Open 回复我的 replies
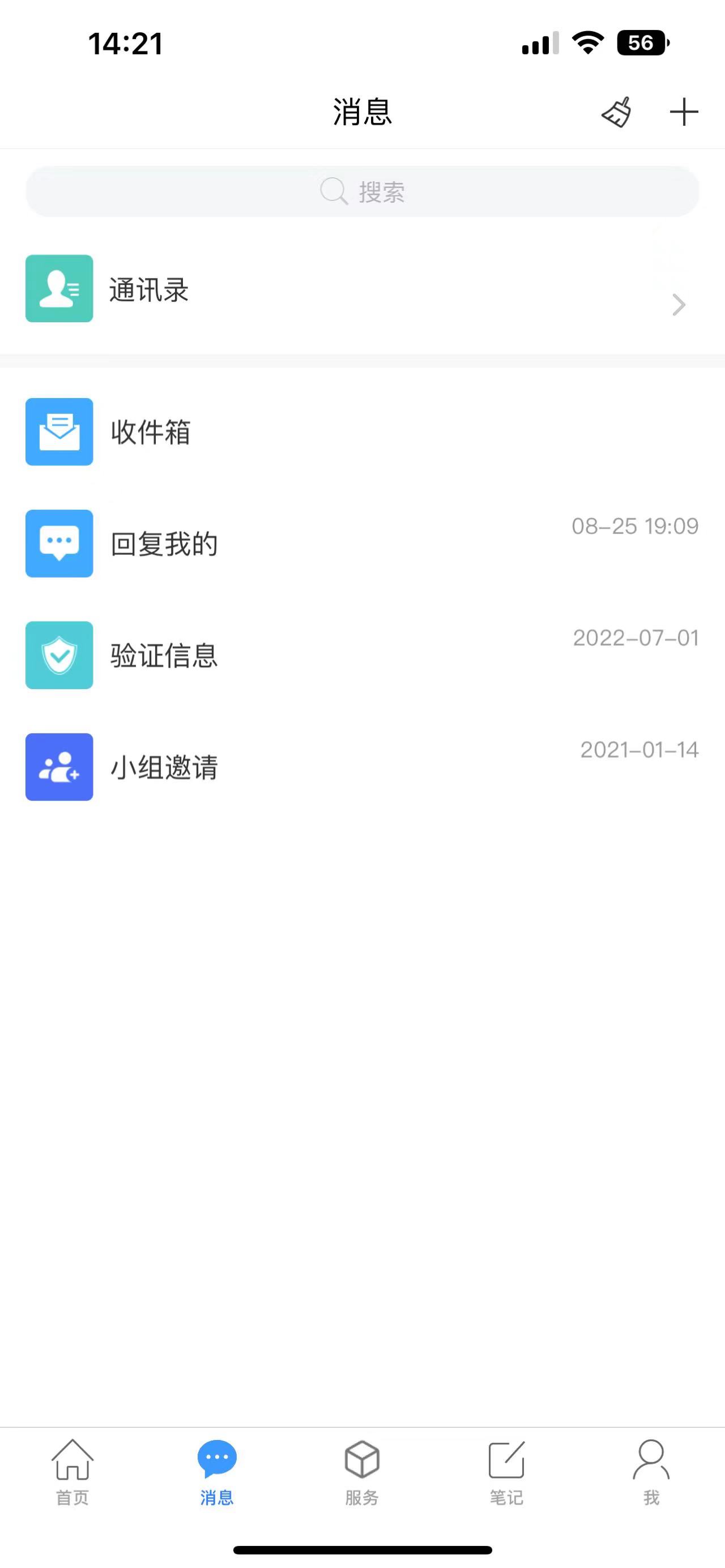The height and width of the screenshot is (1568, 725). tap(362, 543)
